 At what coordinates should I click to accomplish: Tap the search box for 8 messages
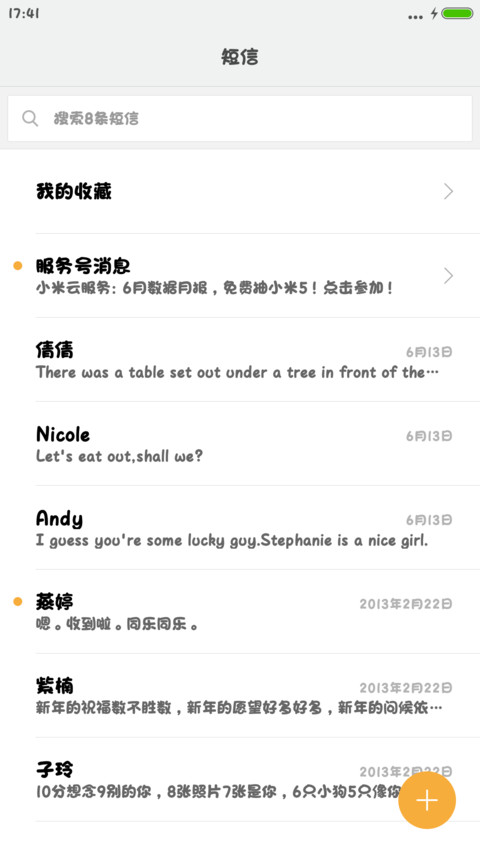239,119
